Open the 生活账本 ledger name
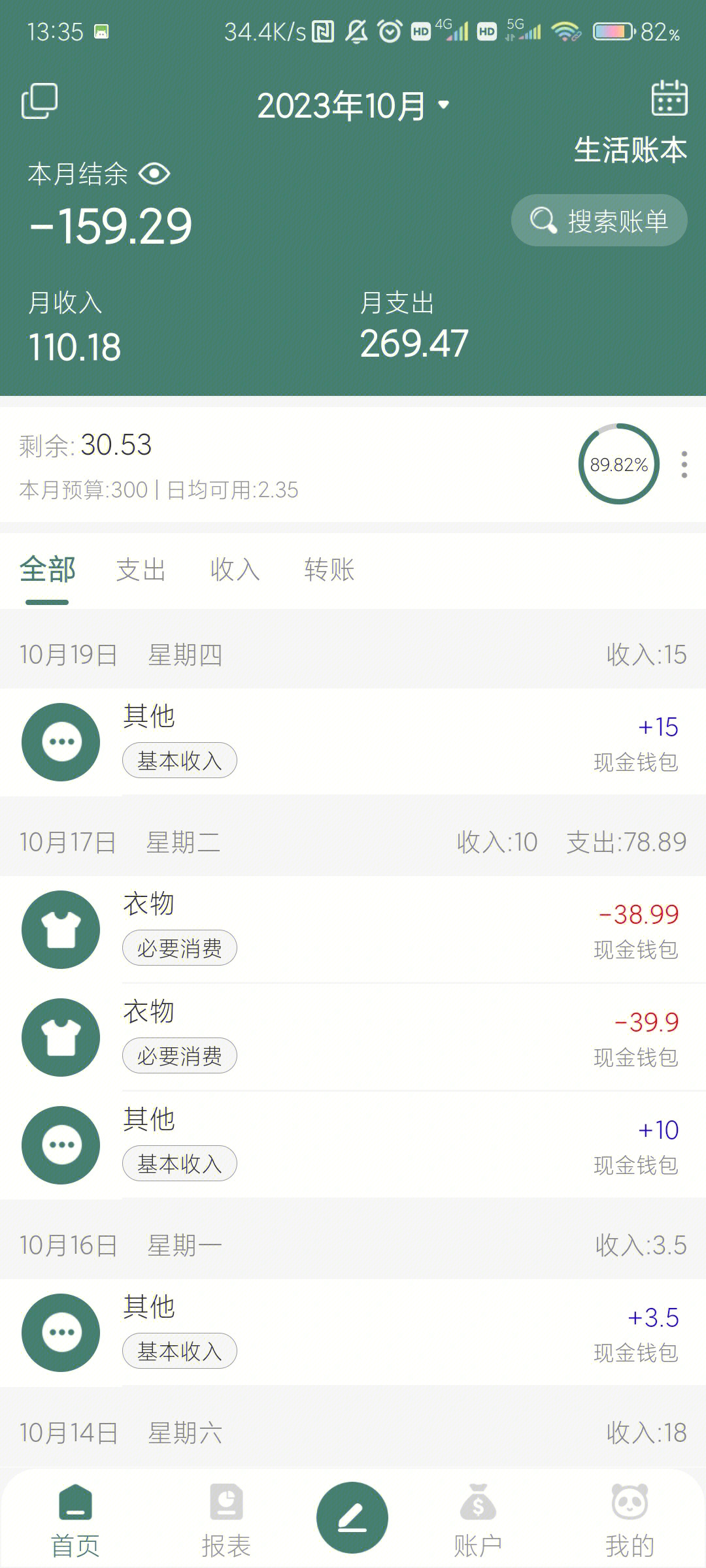706x1568 pixels. [630, 150]
